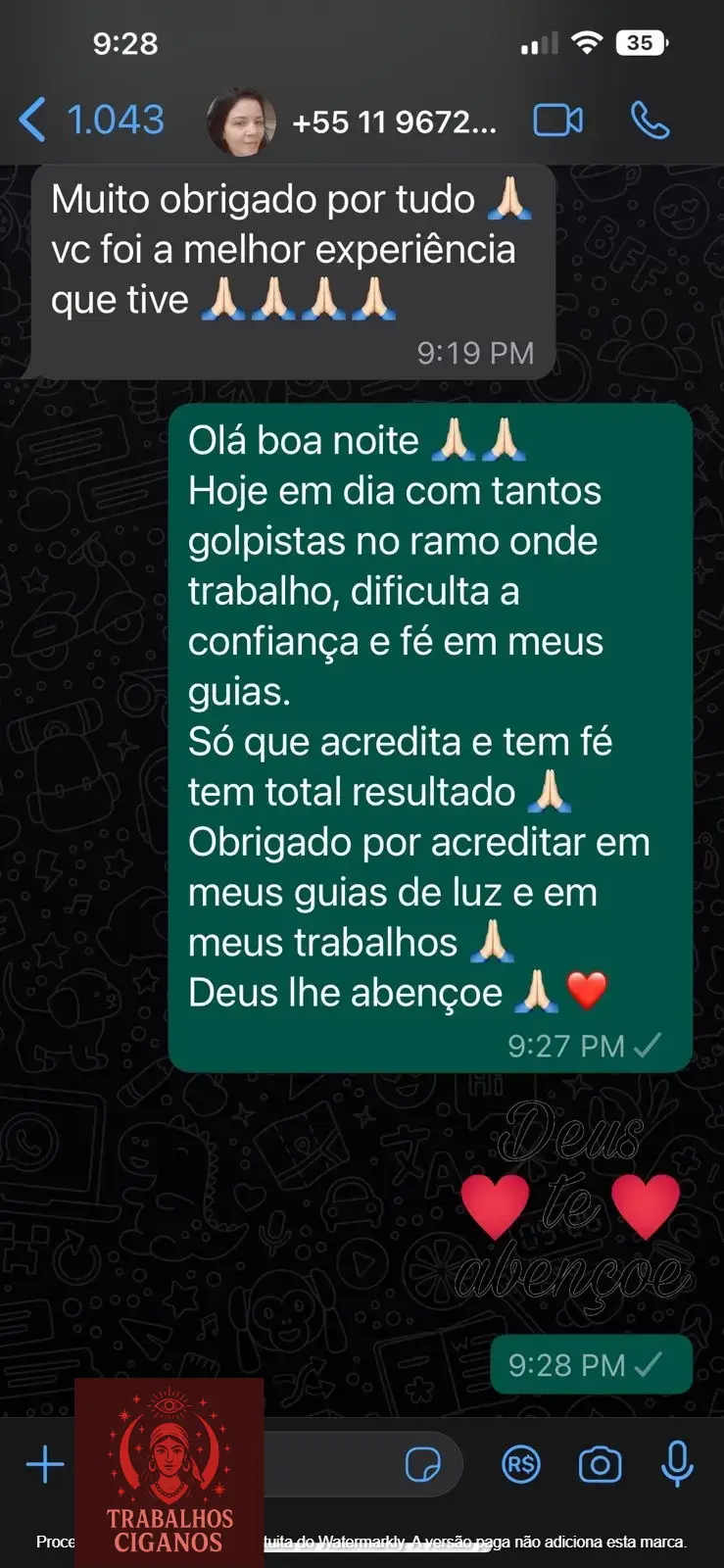Open the attachment plus menu
Screen dimensions: 724x1568
[x=45, y=1465]
